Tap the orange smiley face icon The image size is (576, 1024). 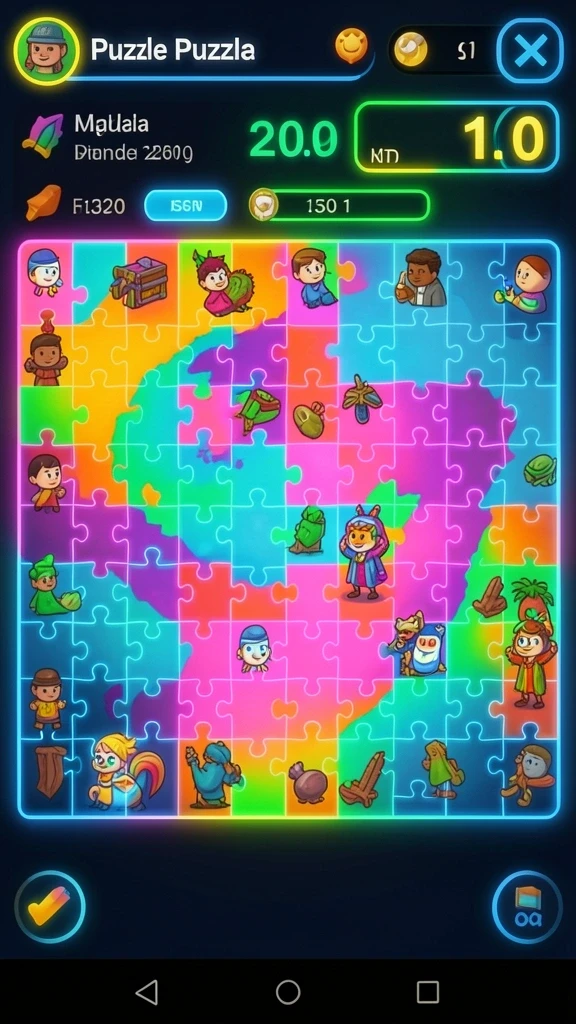(x=351, y=46)
